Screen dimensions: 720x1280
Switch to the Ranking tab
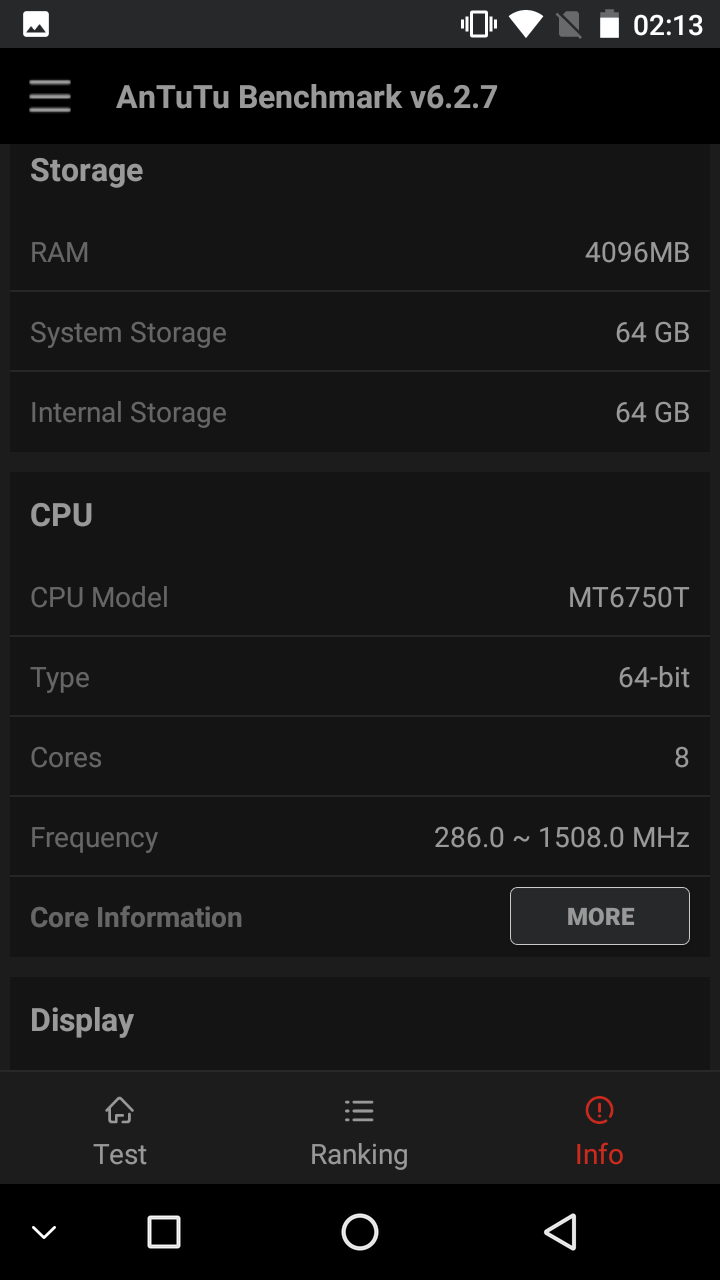click(x=359, y=1132)
